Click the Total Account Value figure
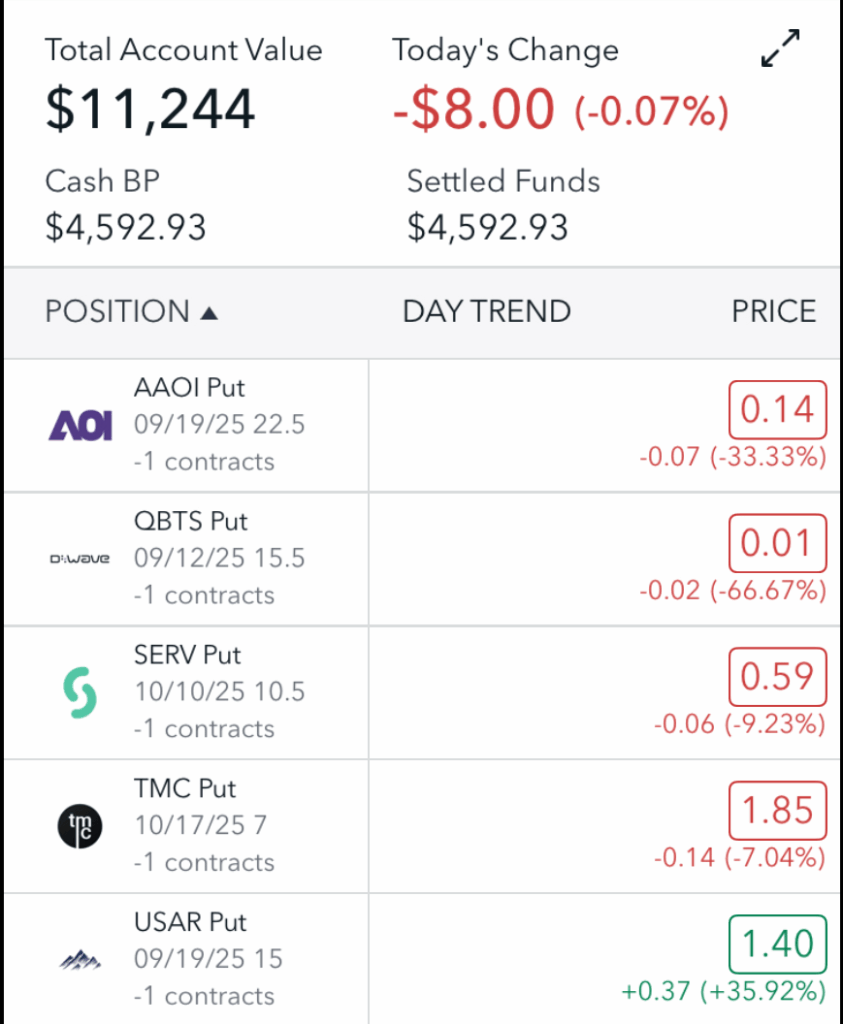843x1024 pixels. click(x=150, y=107)
